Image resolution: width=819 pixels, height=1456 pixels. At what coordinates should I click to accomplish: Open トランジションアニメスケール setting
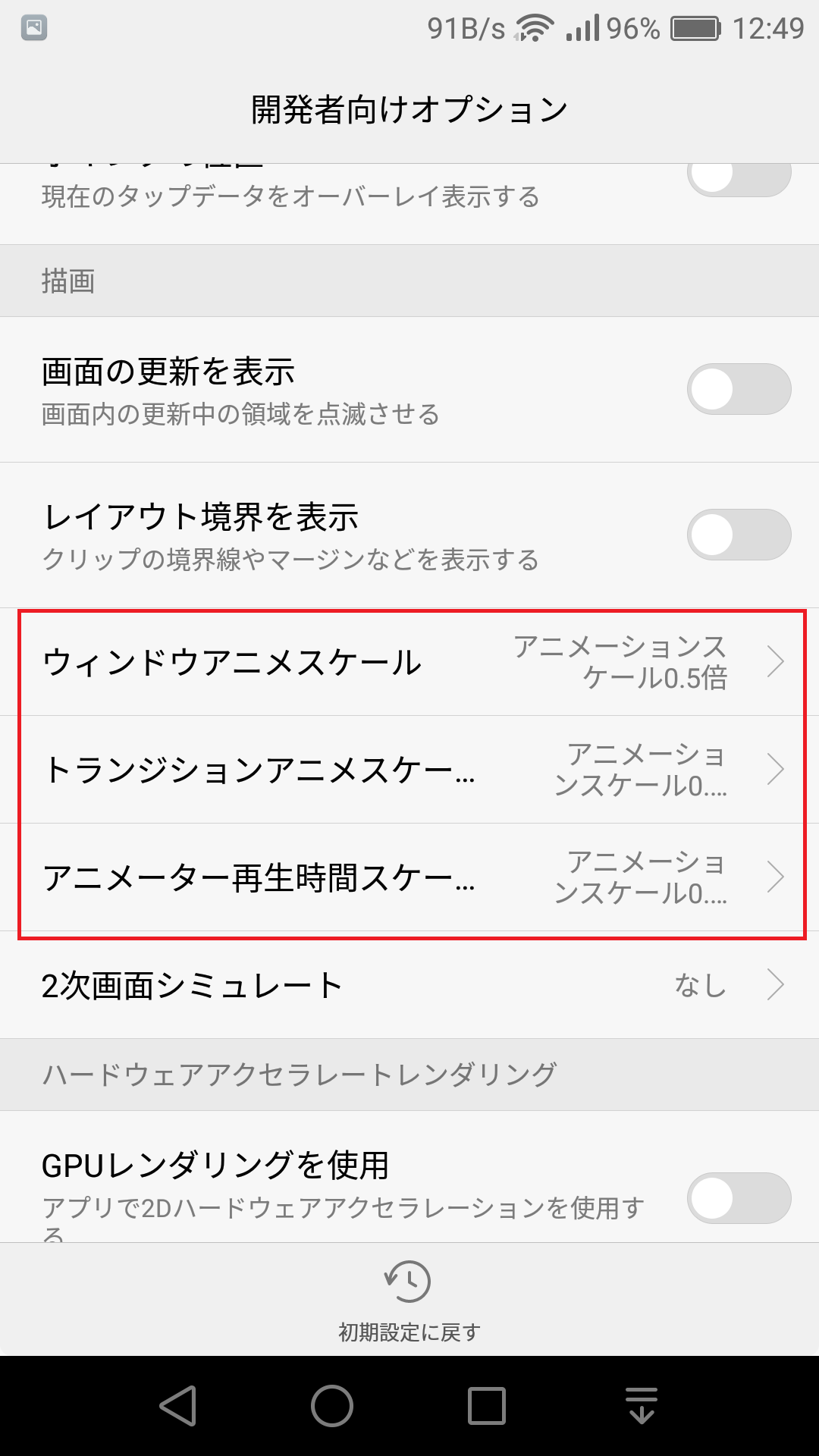(x=409, y=770)
